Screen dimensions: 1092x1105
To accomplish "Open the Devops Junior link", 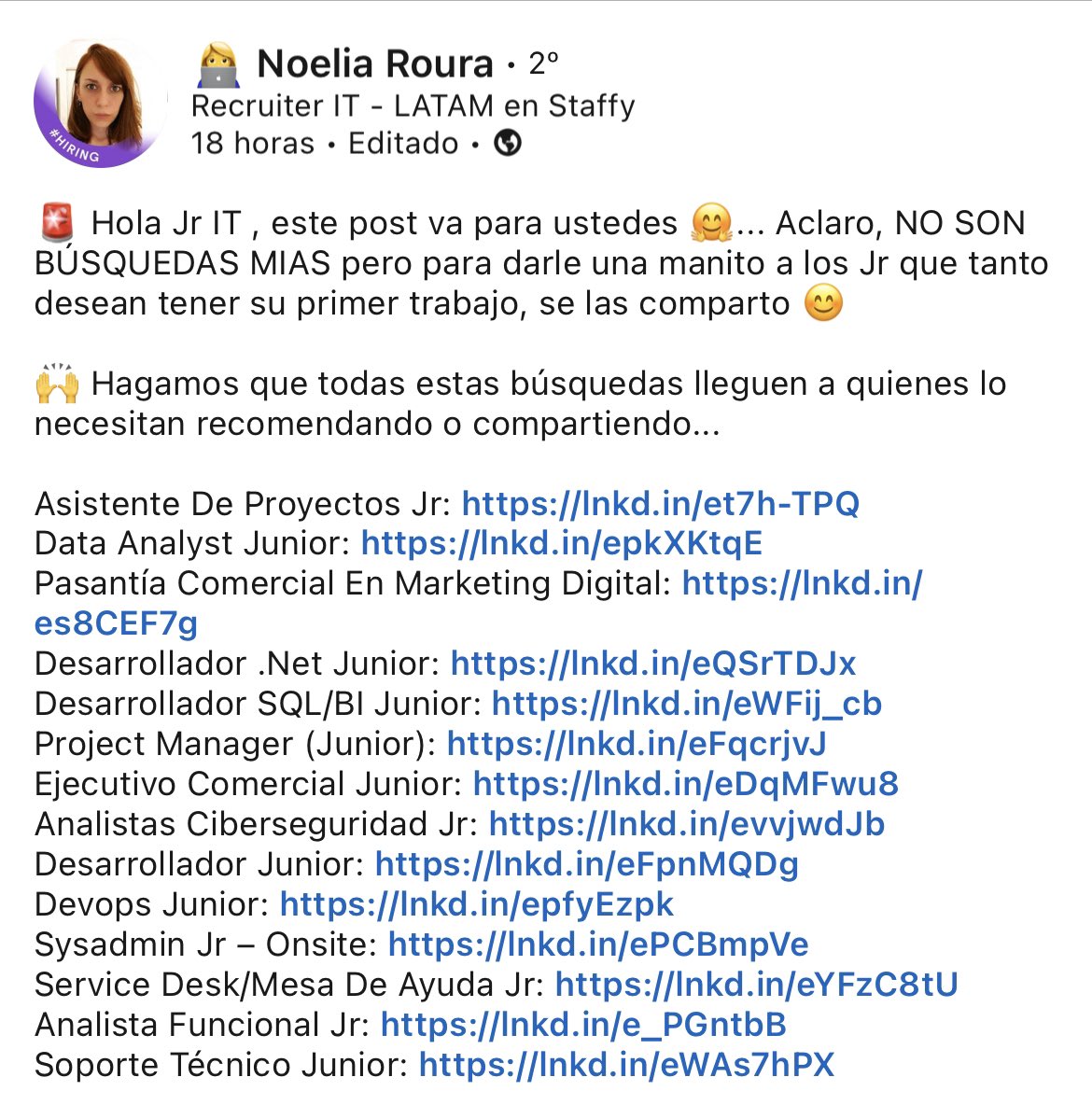I will click(x=477, y=904).
